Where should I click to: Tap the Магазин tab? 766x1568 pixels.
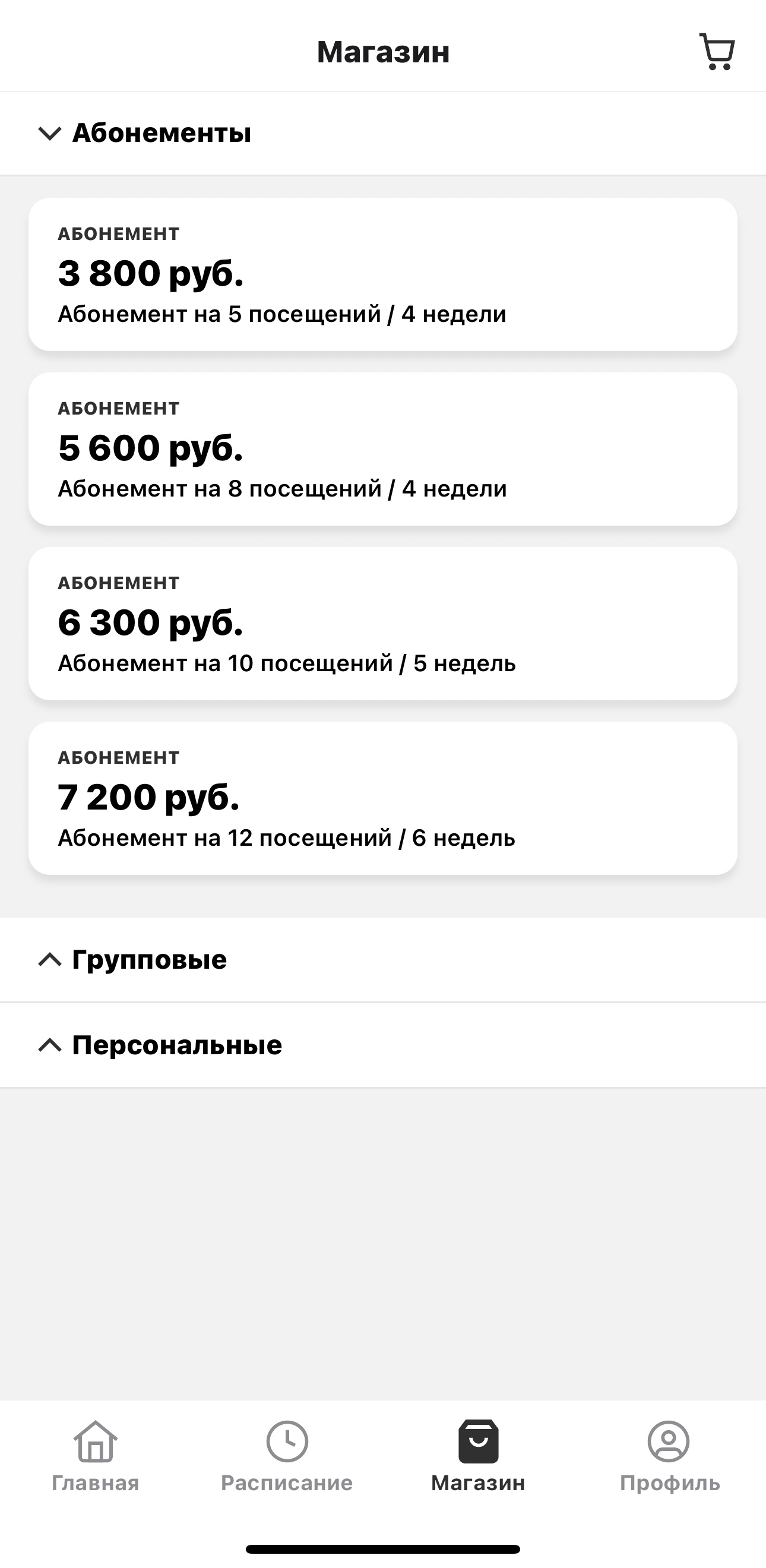tap(478, 1456)
